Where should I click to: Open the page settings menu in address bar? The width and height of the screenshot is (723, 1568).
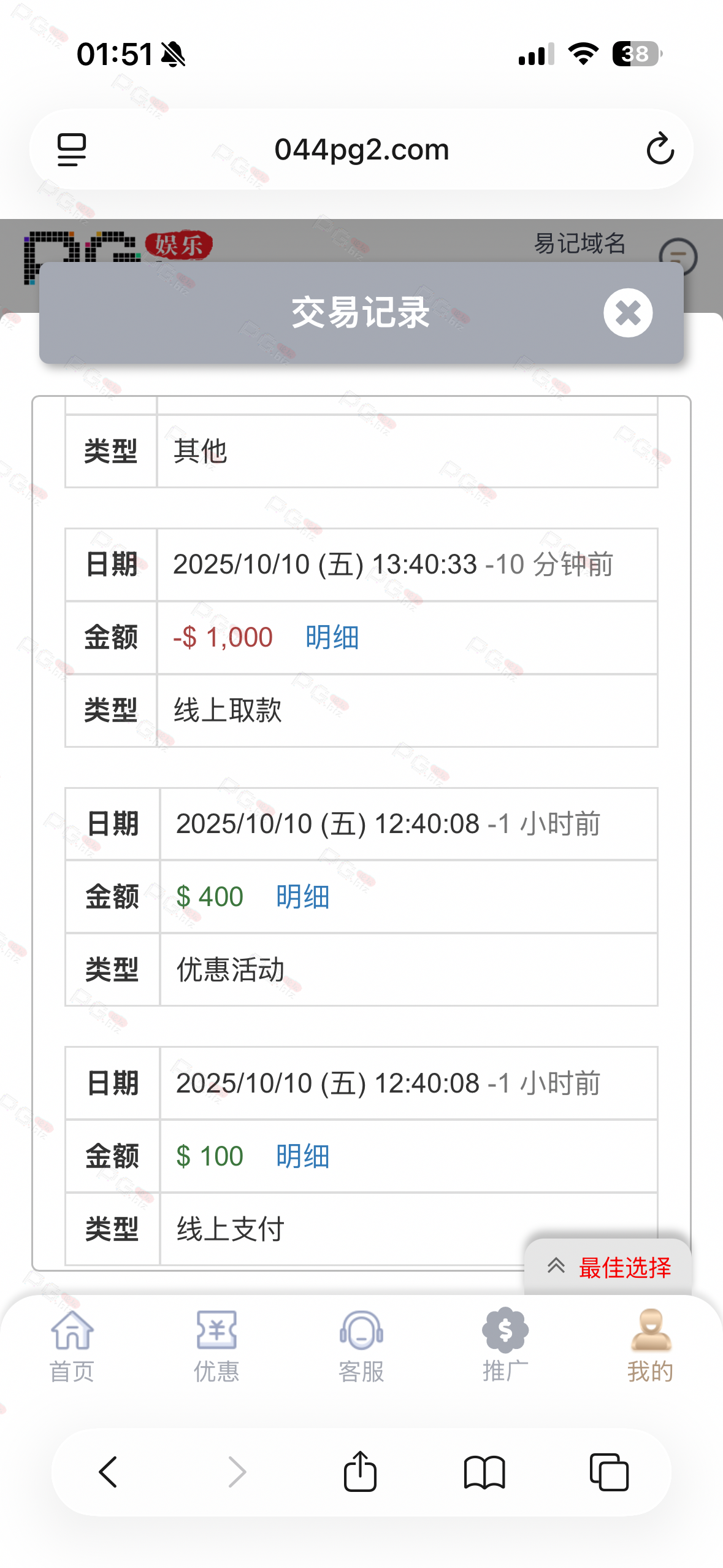(72, 149)
